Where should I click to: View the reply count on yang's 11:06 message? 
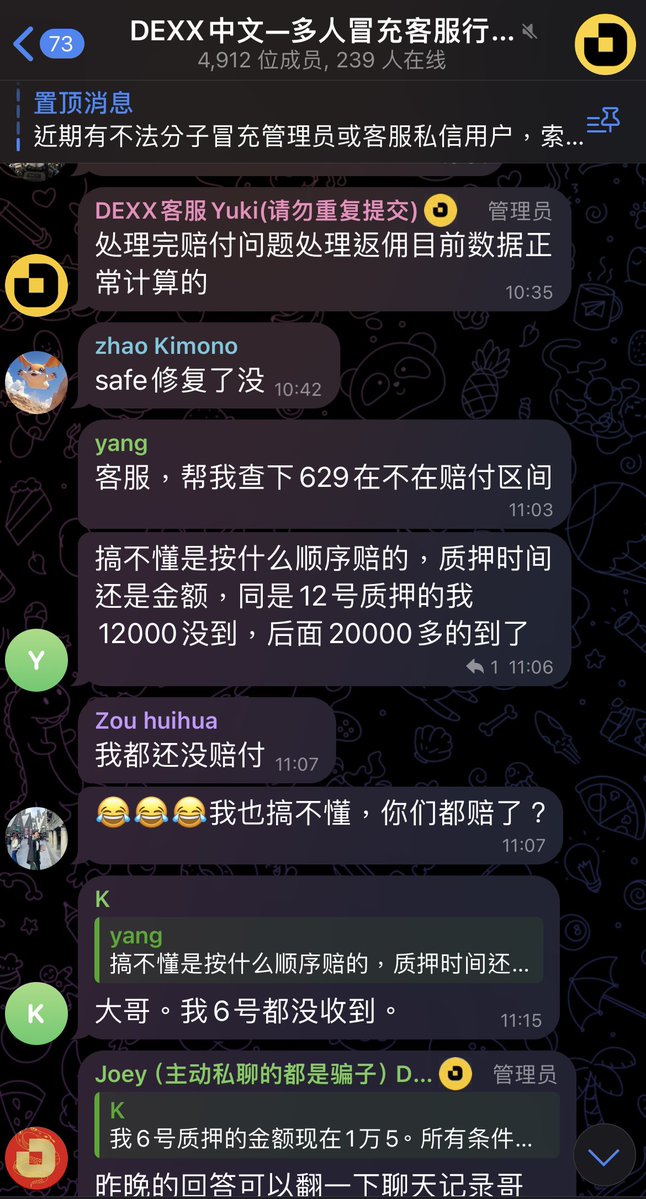(482, 667)
